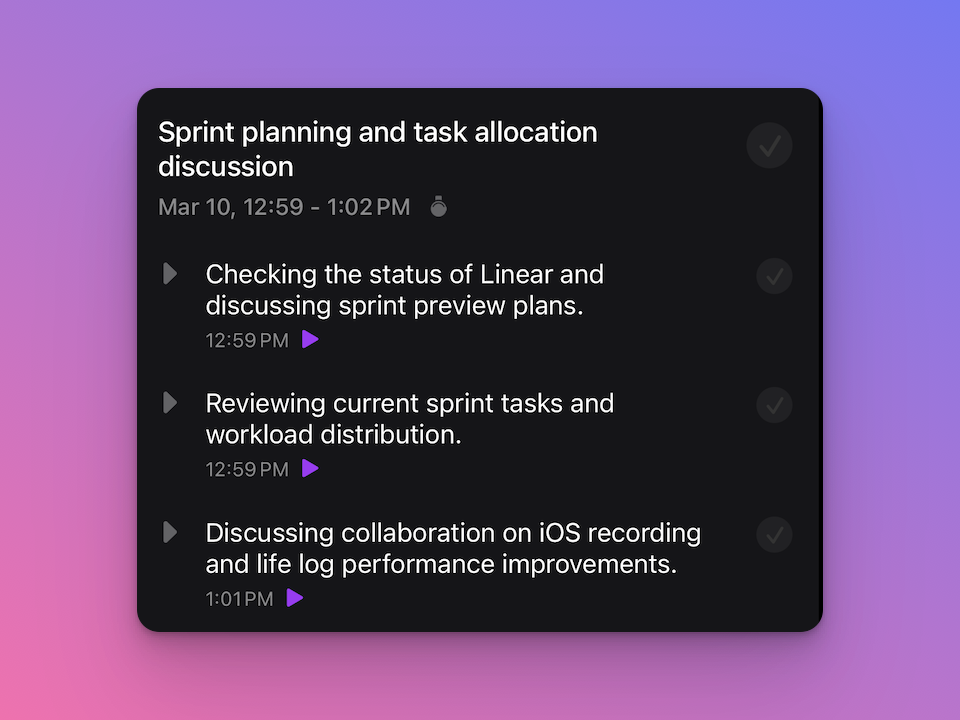Check off the Reviewing current sprint tasks item
960x720 pixels.
[774, 405]
